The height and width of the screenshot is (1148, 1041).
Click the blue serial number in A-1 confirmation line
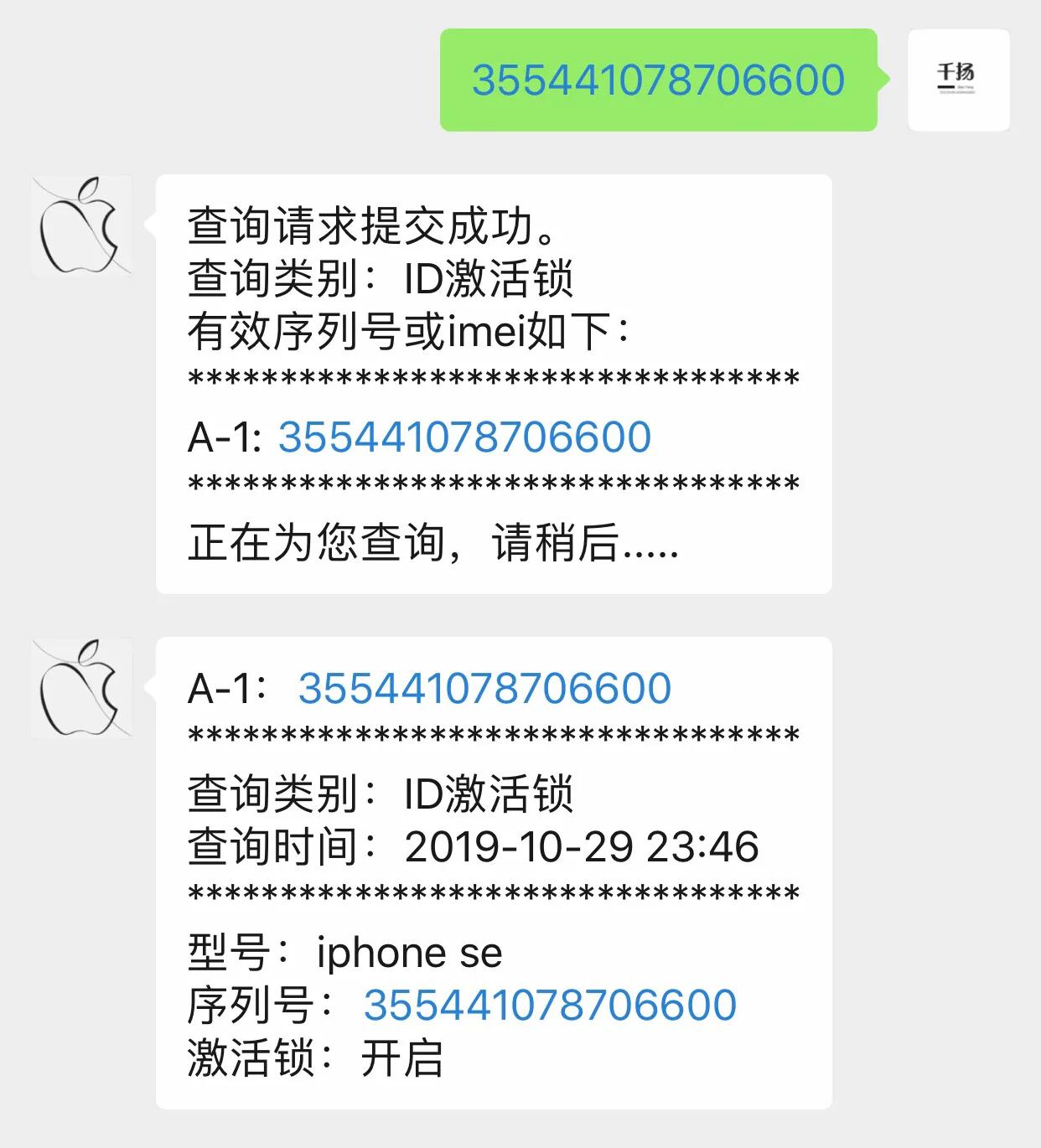click(465, 435)
